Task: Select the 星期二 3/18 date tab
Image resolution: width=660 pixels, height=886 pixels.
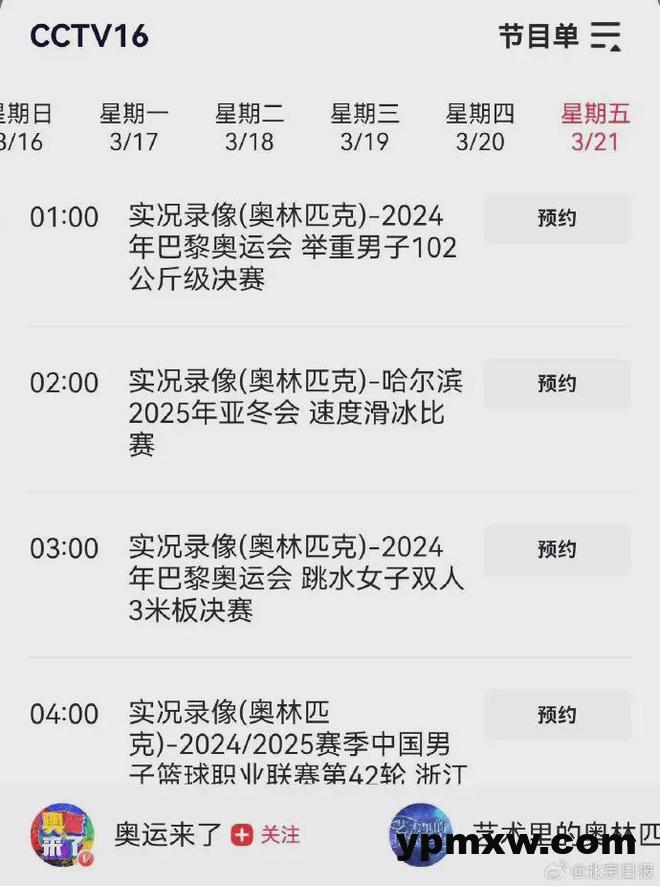Action: pyautogui.click(x=249, y=127)
